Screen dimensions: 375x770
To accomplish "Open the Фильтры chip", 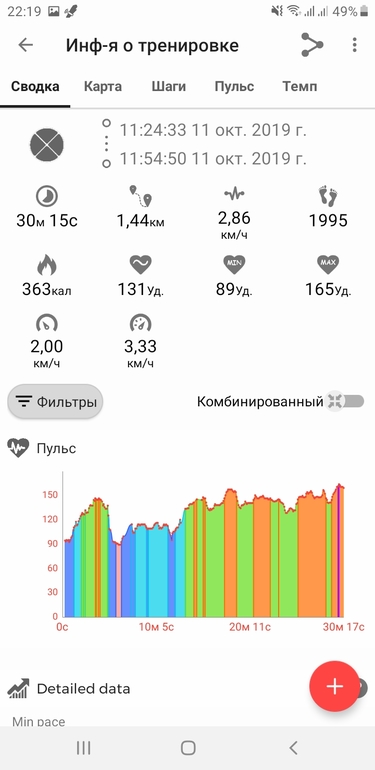I will click(55, 402).
